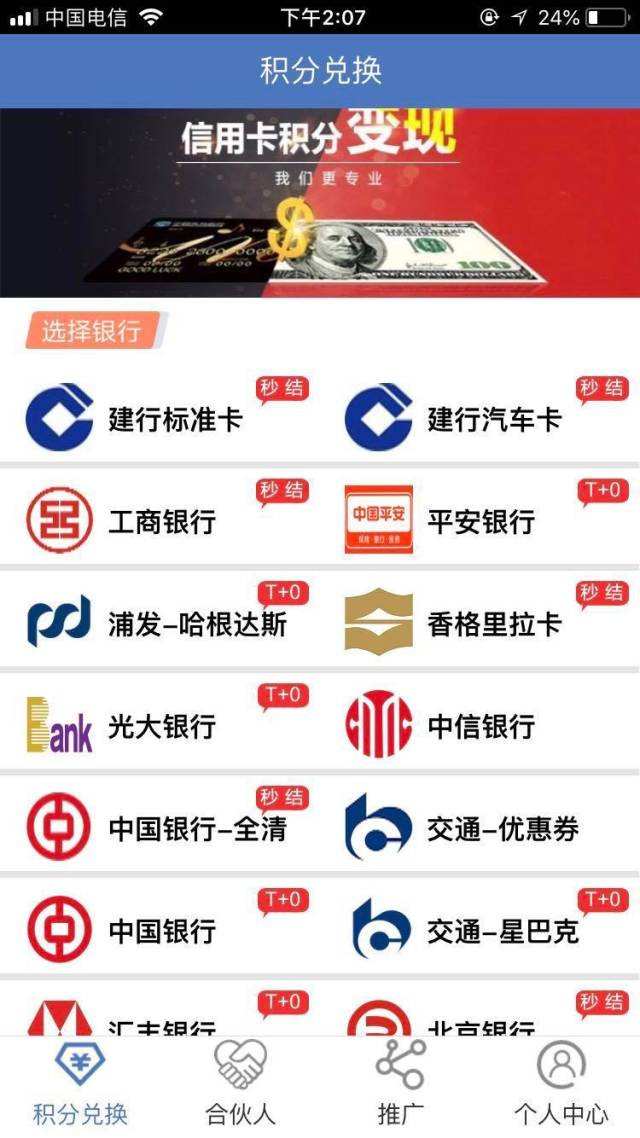This screenshot has width=640, height=1138.
Task: Open 工商银行 points exchange
Action: (160, 519)
